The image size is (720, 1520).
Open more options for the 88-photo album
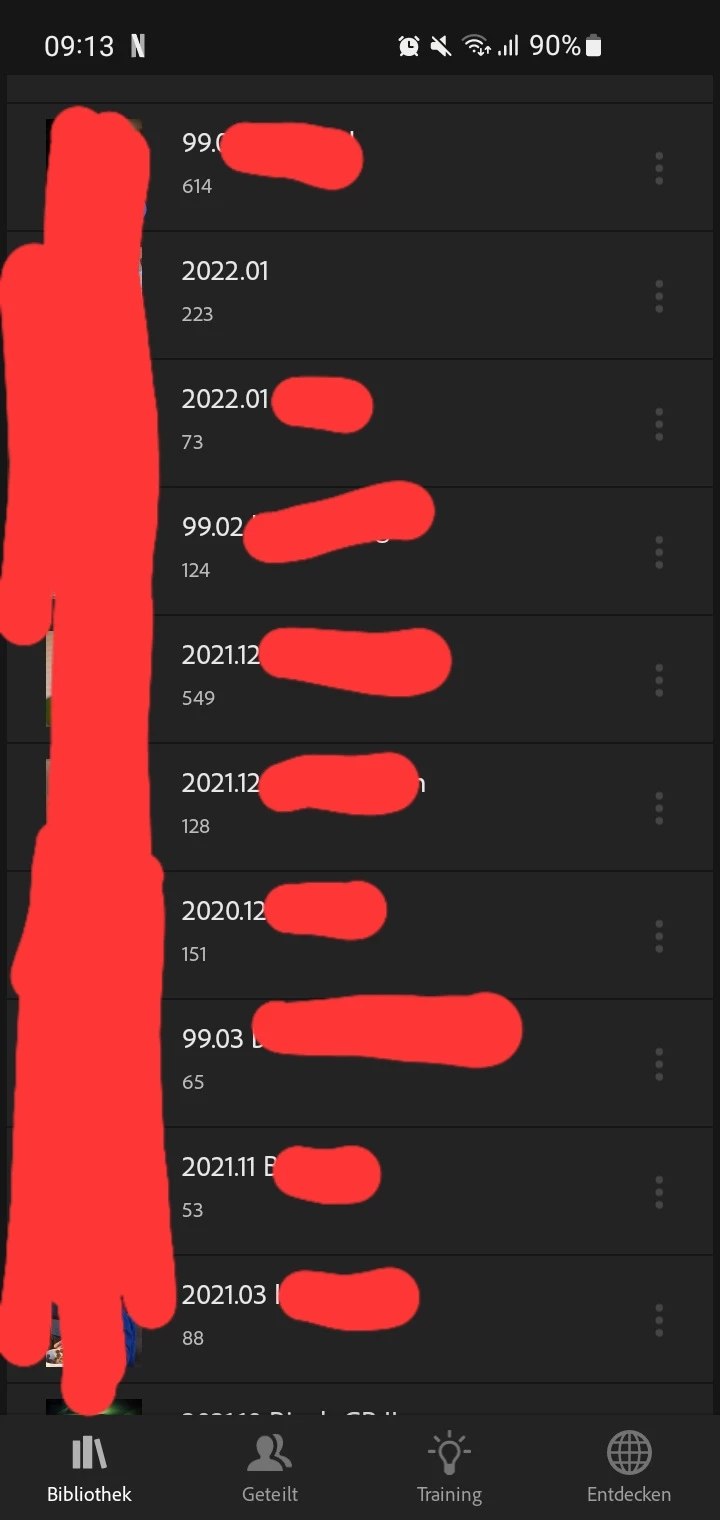pos(659,1320)
